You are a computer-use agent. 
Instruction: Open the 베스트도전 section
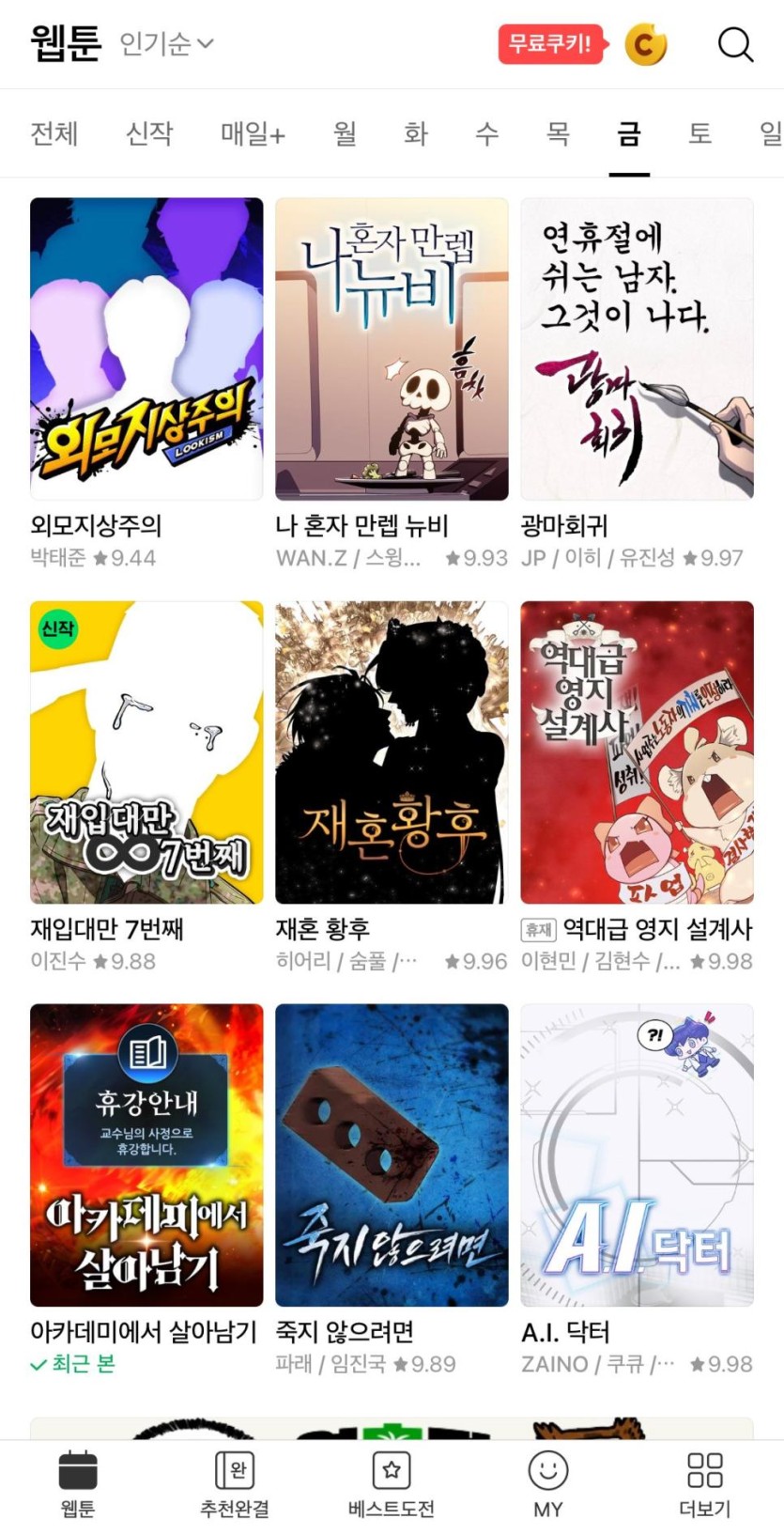pos(392,1484)
